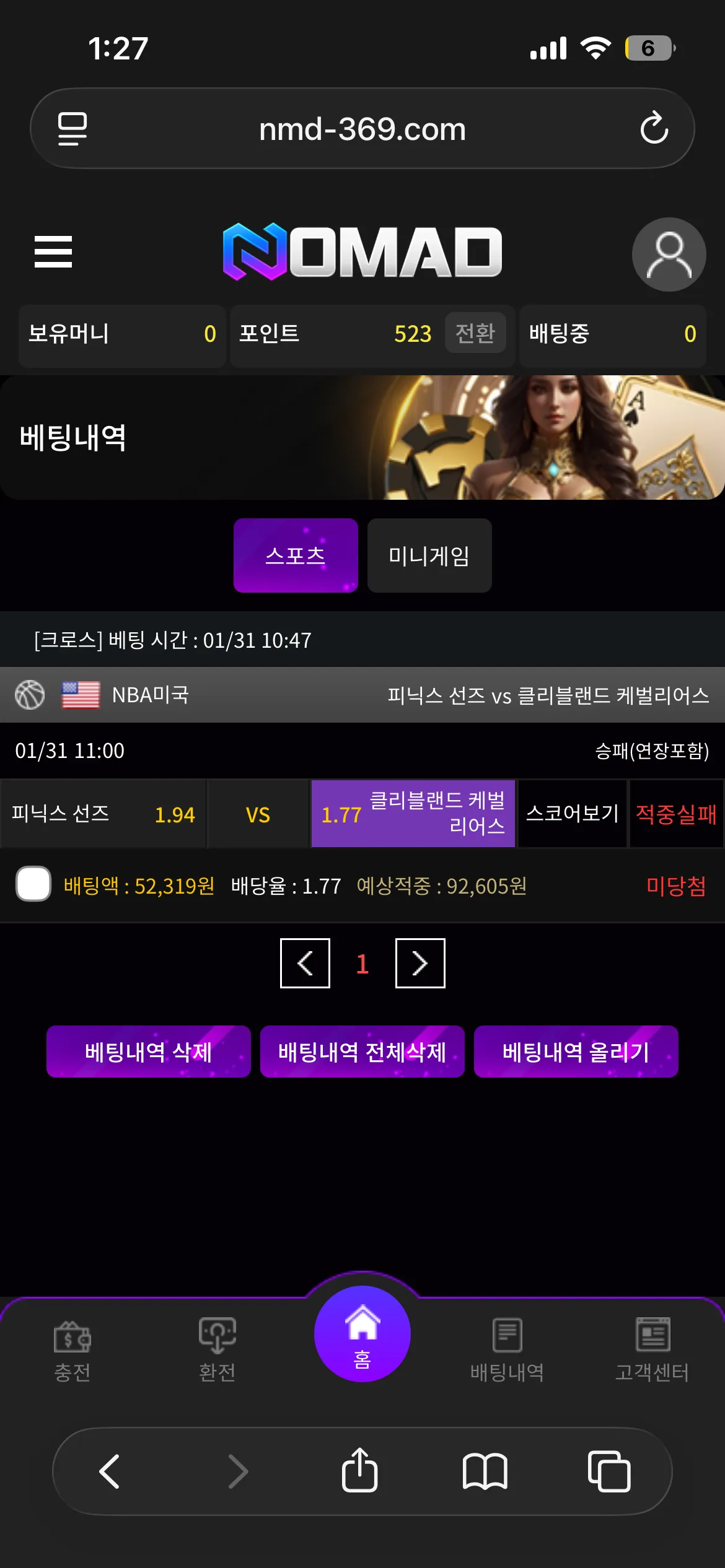Switch to the 미니게임 tab
725x1568 pixels.
pyautogui.click(x=429, y=555)
